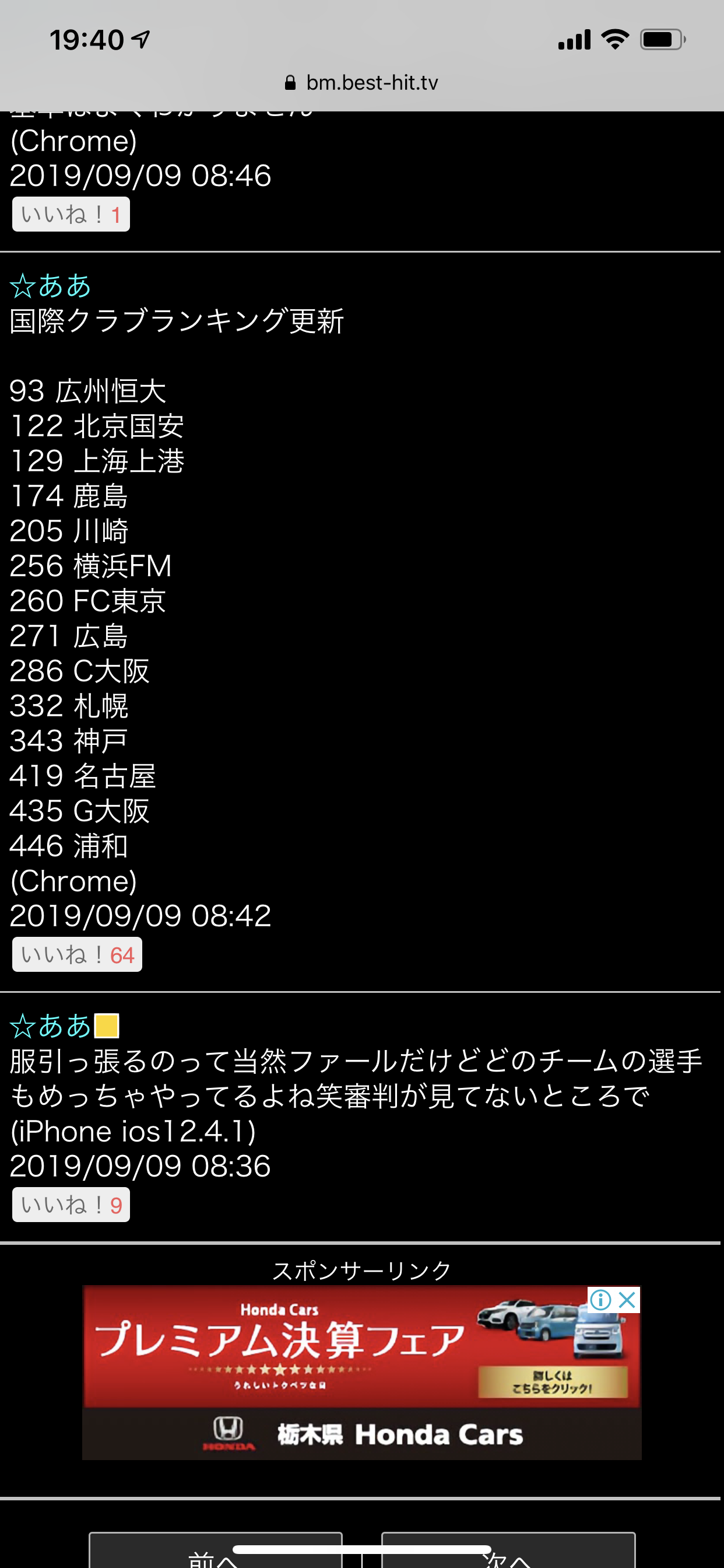Close the Honda Cars advertisement
Image resolution: width=724 pixels, height=1568 pixels.
[627, 1300]
